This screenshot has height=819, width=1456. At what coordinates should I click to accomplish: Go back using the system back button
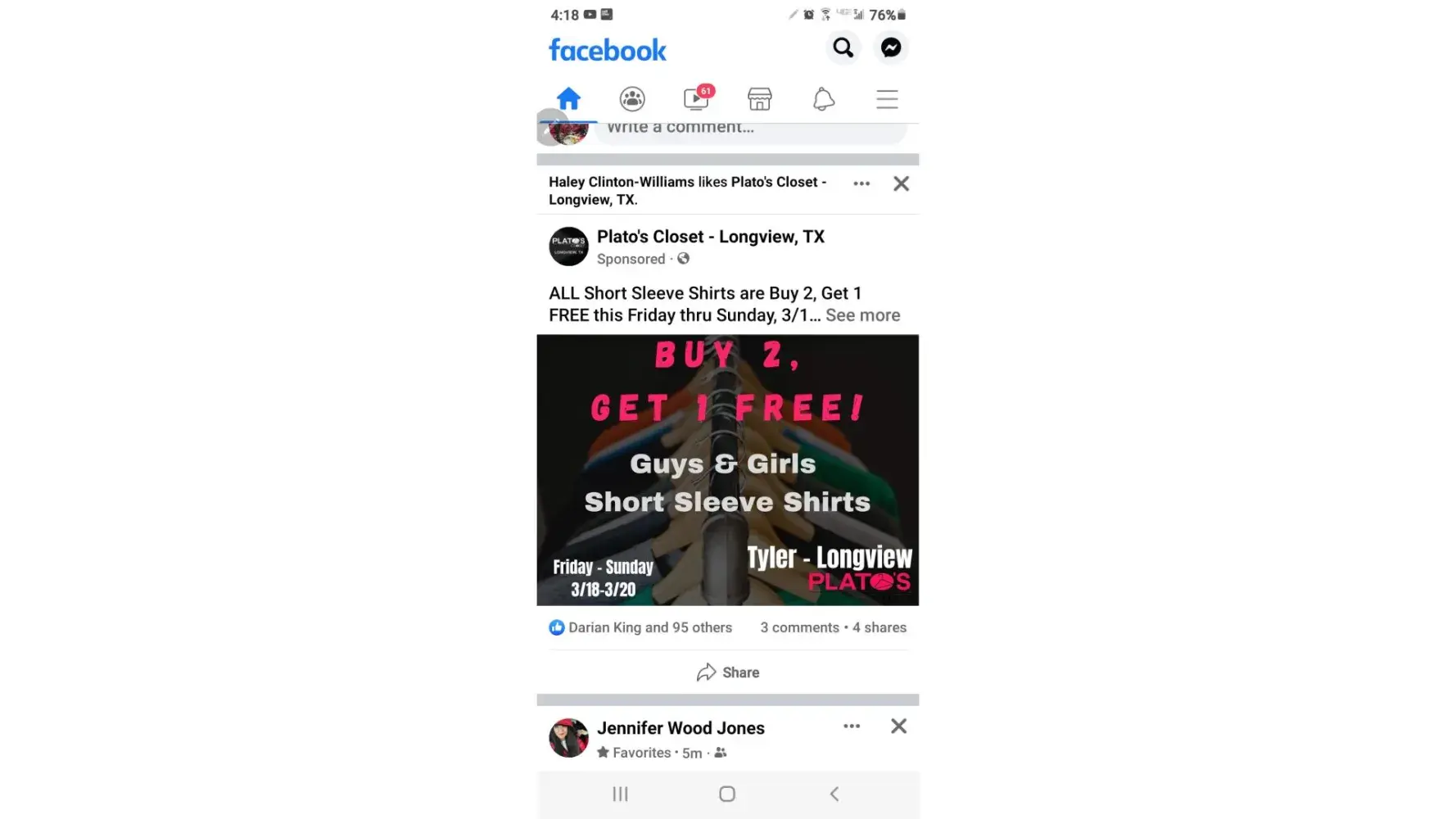834,794
